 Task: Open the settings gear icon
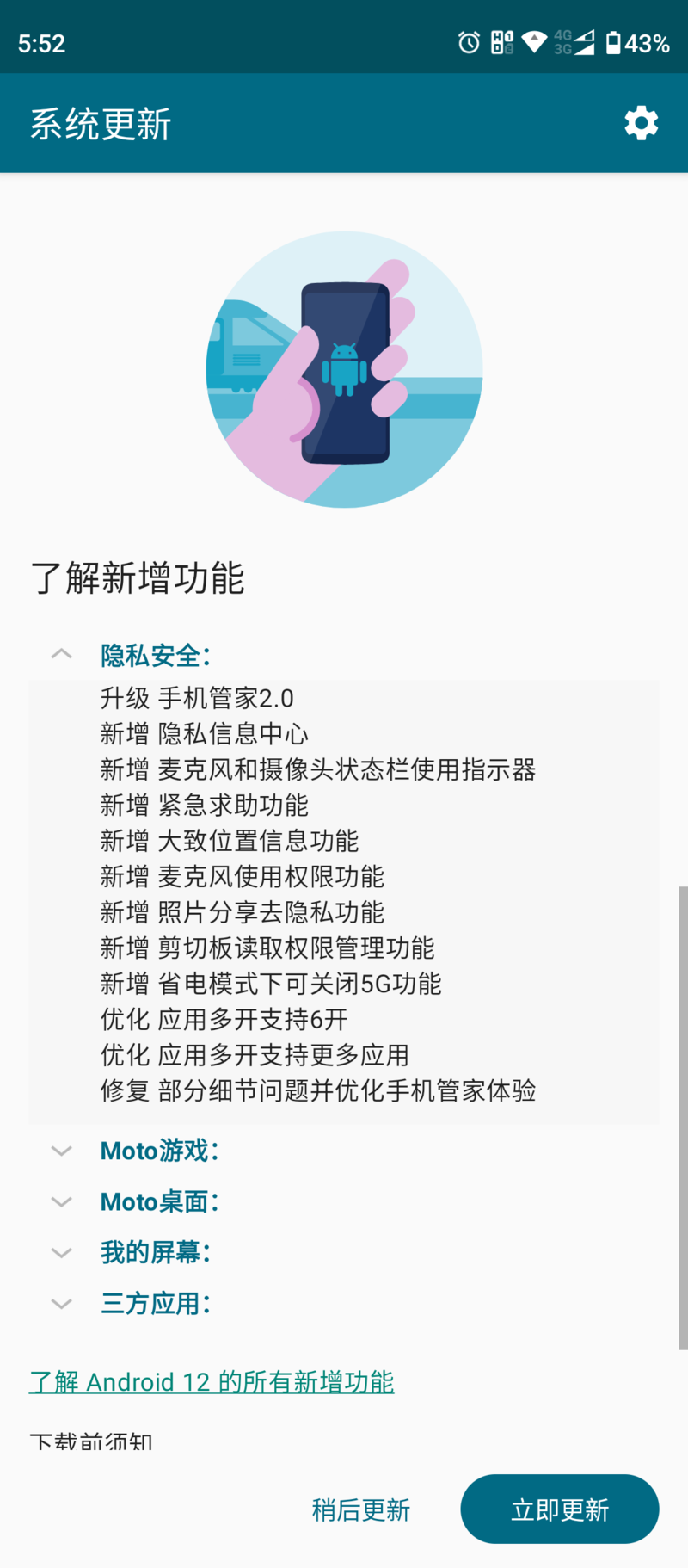pyautogui.click(x=641, y=123)
